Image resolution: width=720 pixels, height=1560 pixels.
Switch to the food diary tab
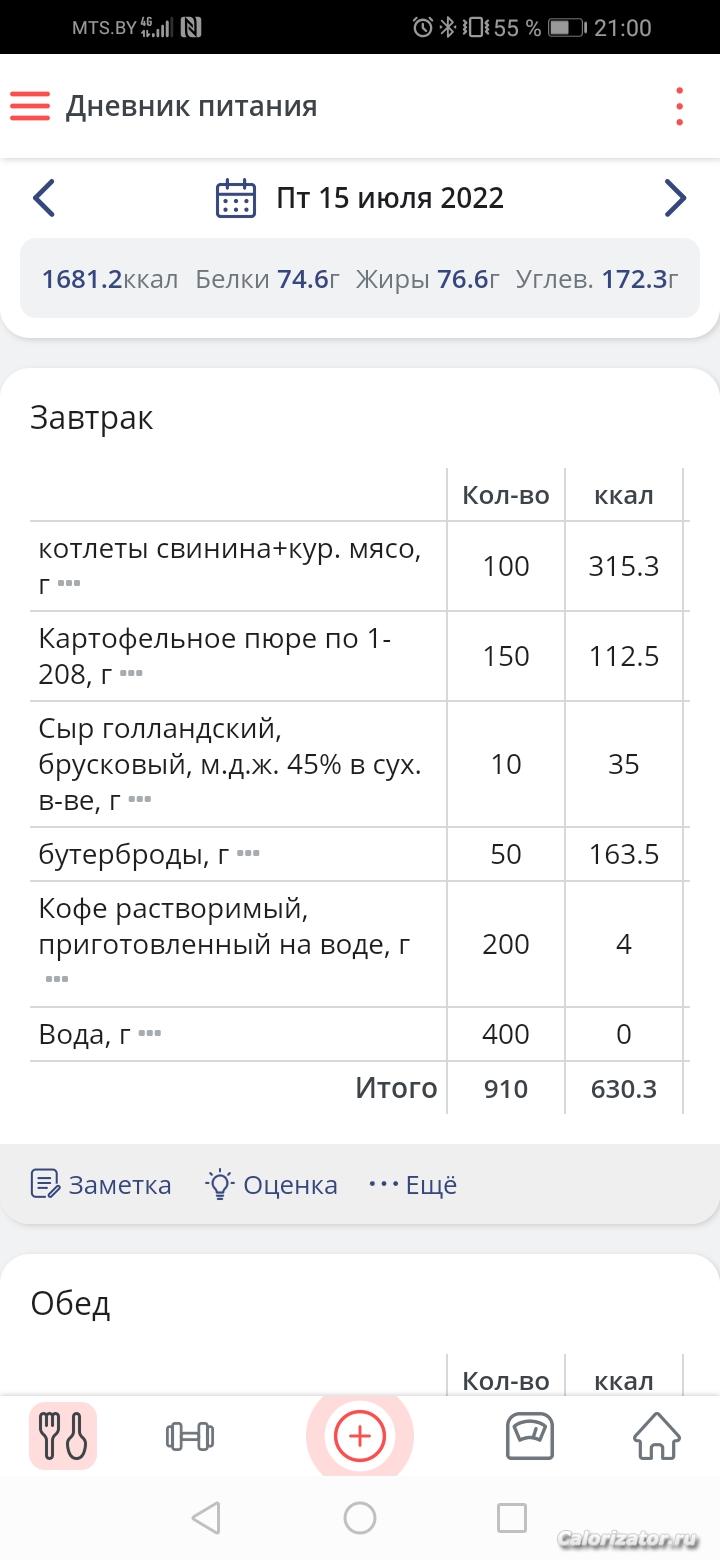[x=63, y=1437]
